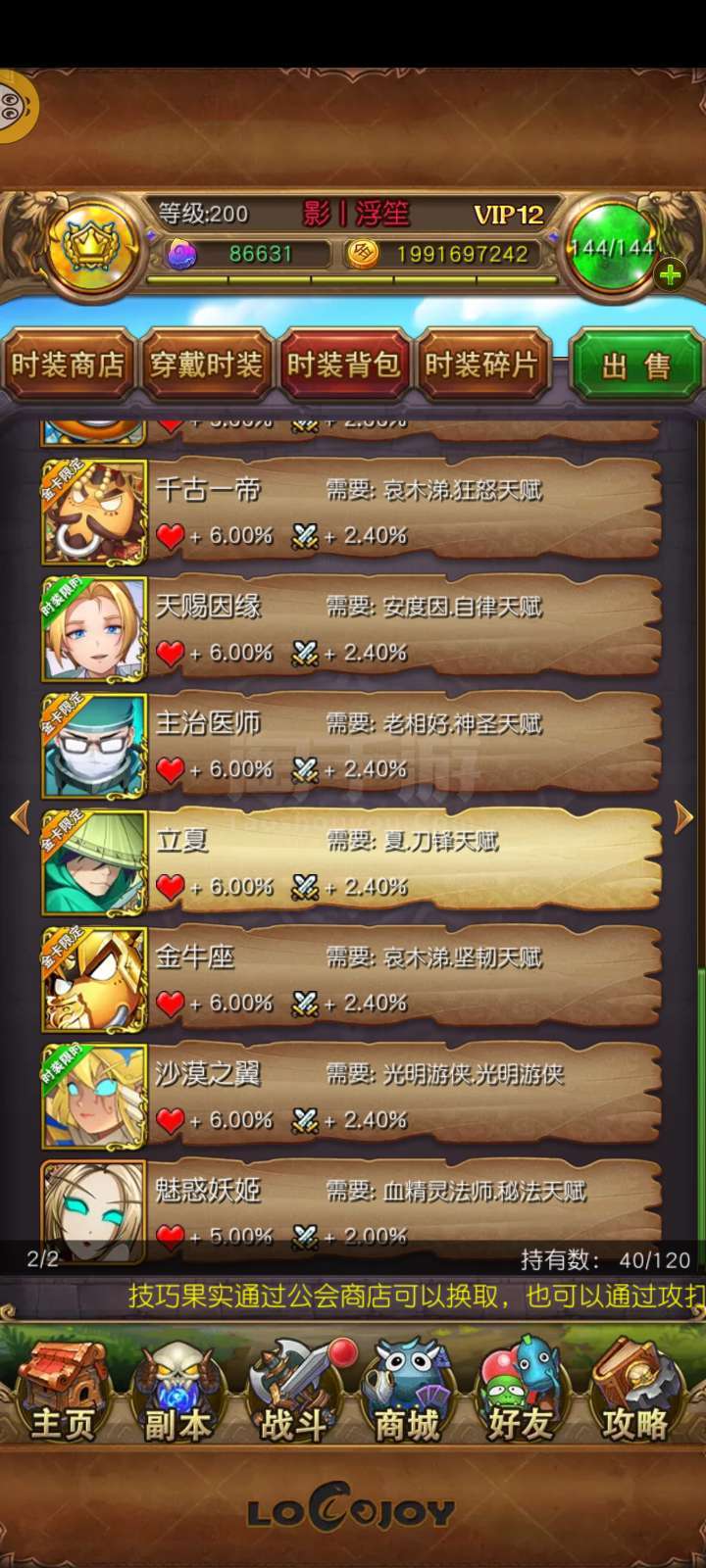Tap the green 出售 button
Screen dimensions: 706x1568
pos(635,366)
